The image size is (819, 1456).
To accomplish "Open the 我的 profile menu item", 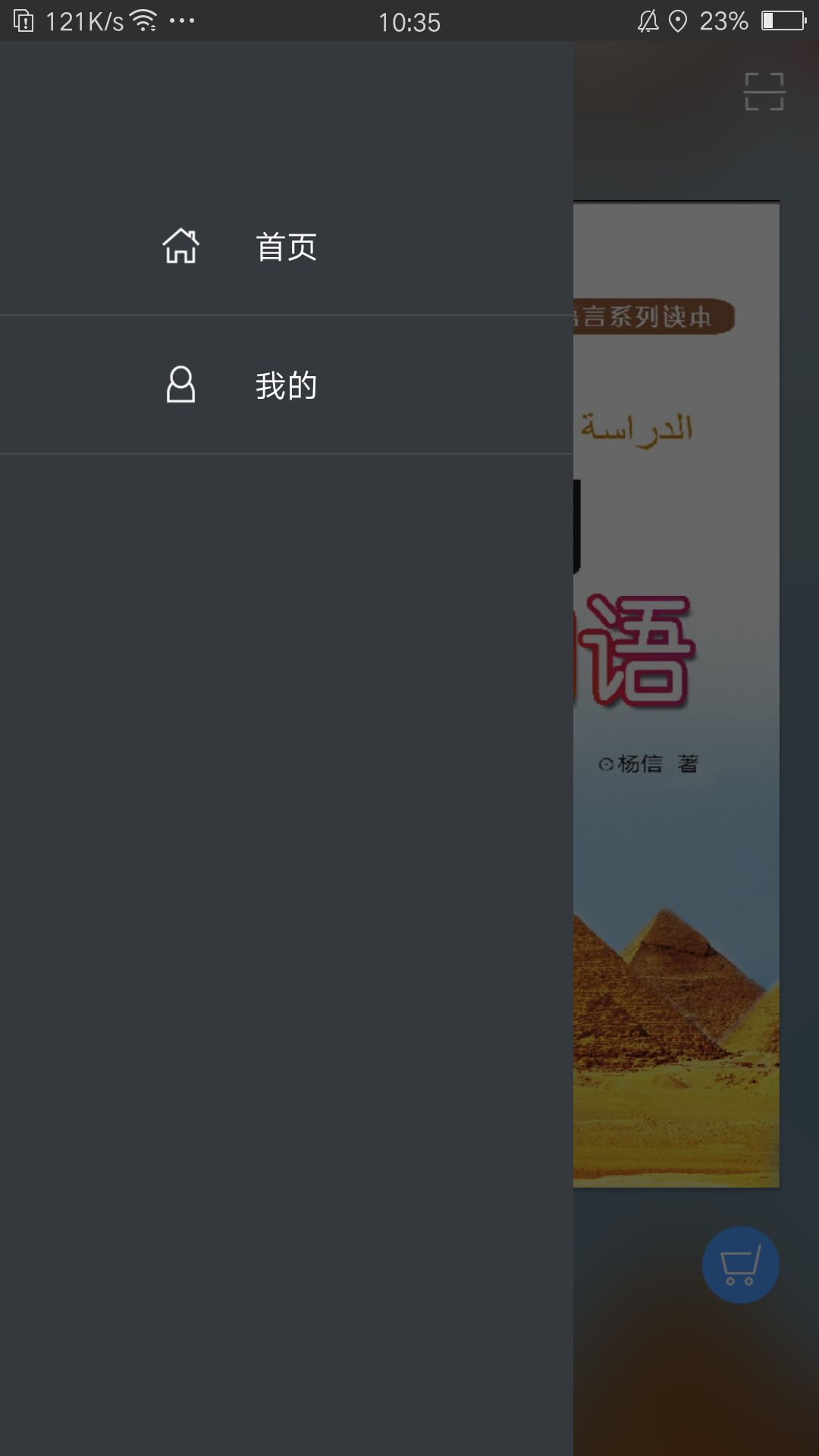I will pos(286,385).
